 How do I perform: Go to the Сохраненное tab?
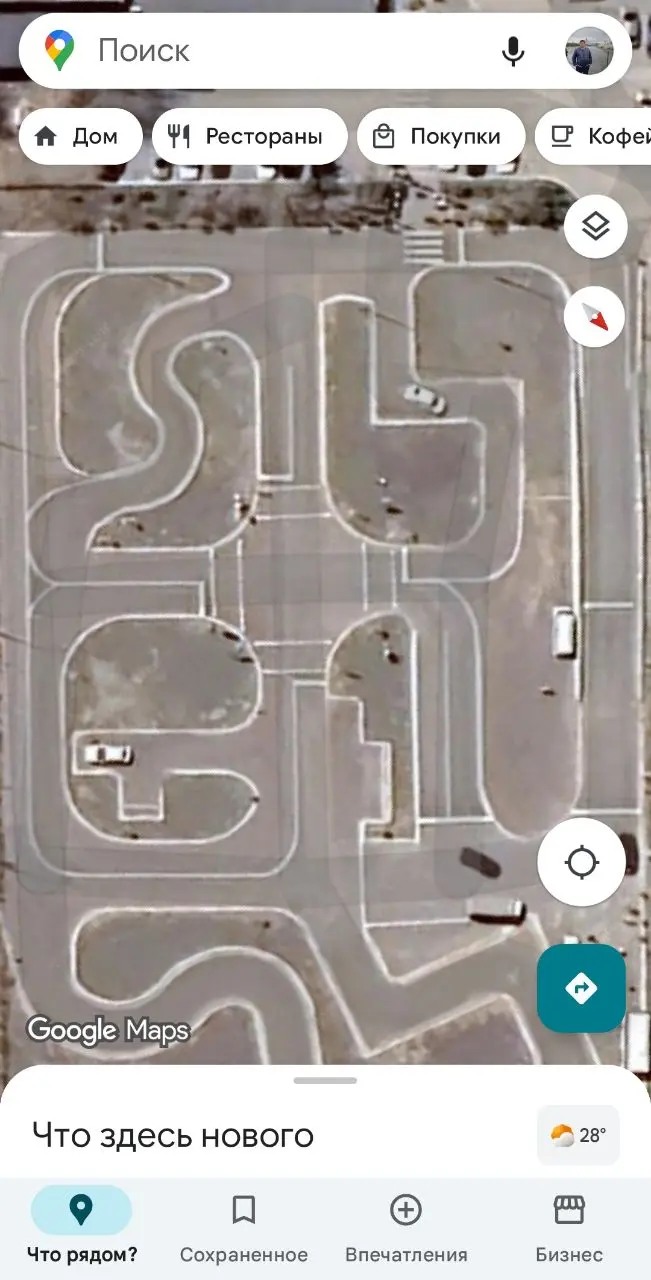click(x=243, y=1226)
